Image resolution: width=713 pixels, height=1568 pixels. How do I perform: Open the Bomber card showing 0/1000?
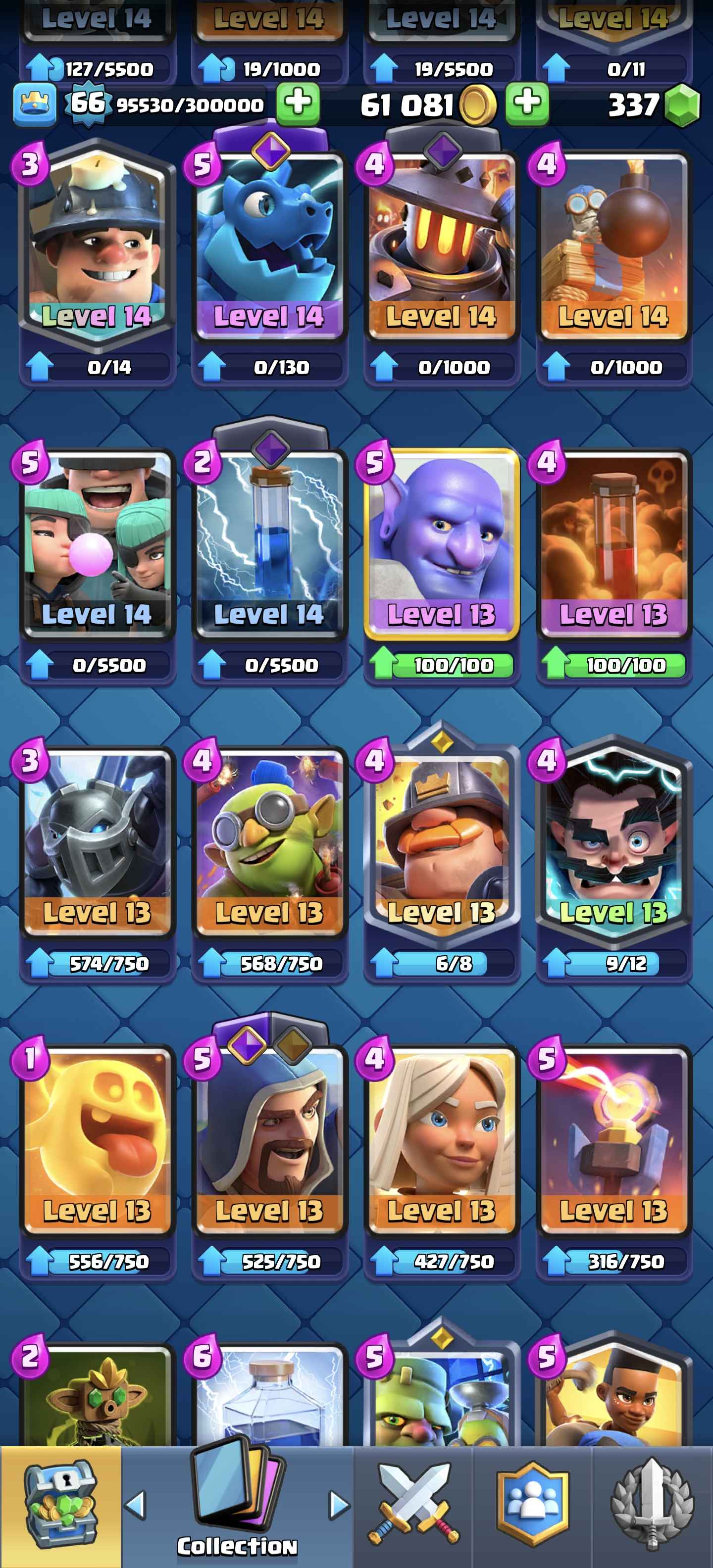(x=614, y=244)
